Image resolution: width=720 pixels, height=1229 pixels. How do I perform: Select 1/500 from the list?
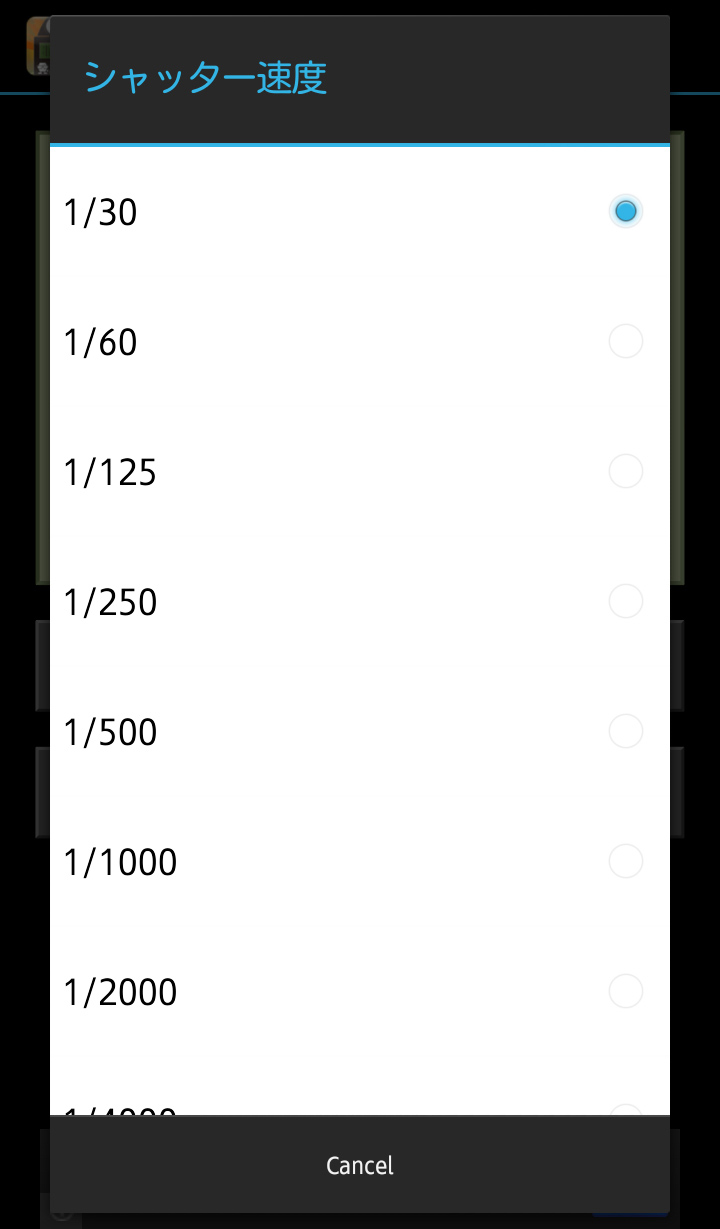(360, 732)
